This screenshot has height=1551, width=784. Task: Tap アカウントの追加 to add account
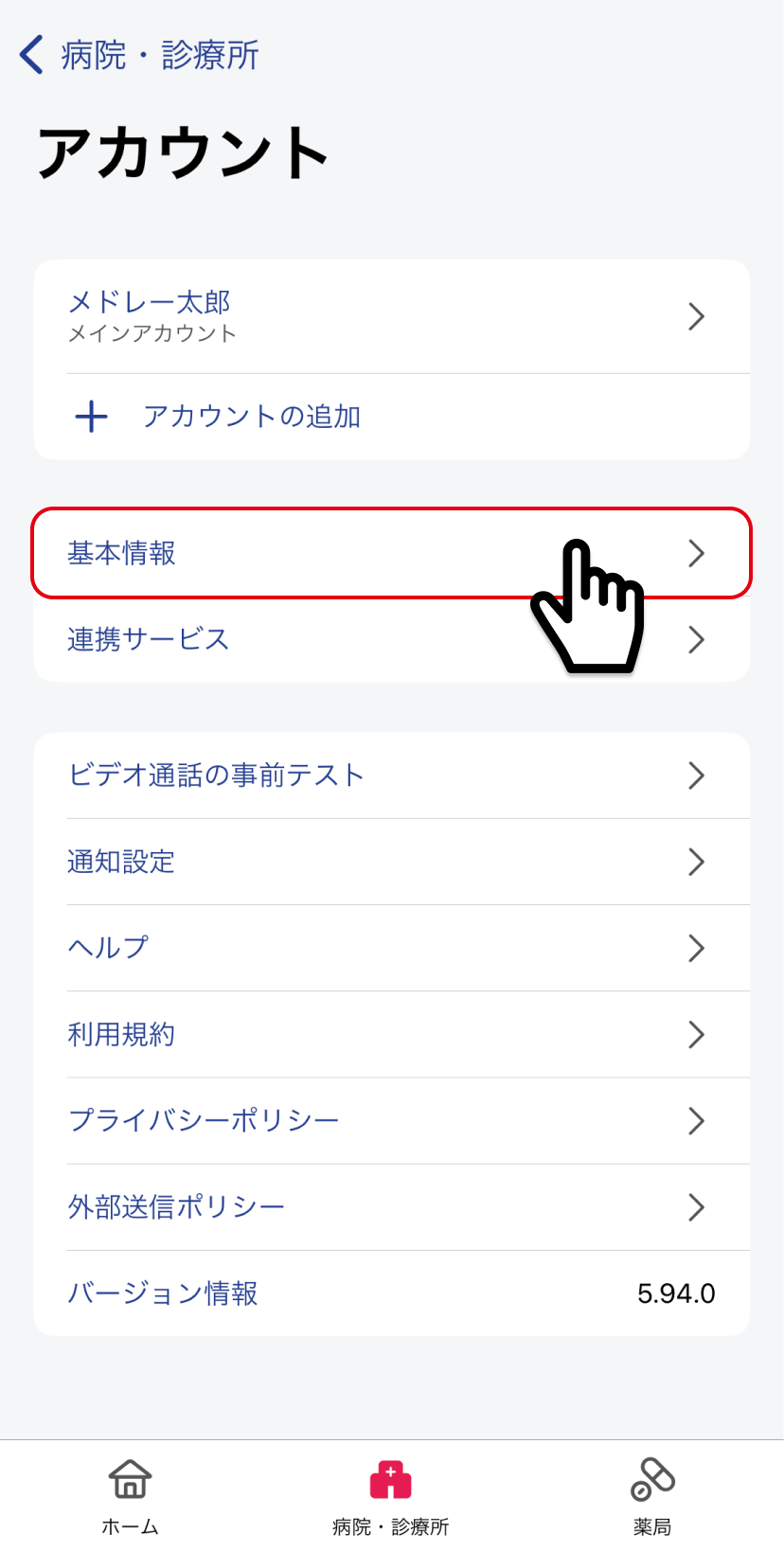point(251,416)
